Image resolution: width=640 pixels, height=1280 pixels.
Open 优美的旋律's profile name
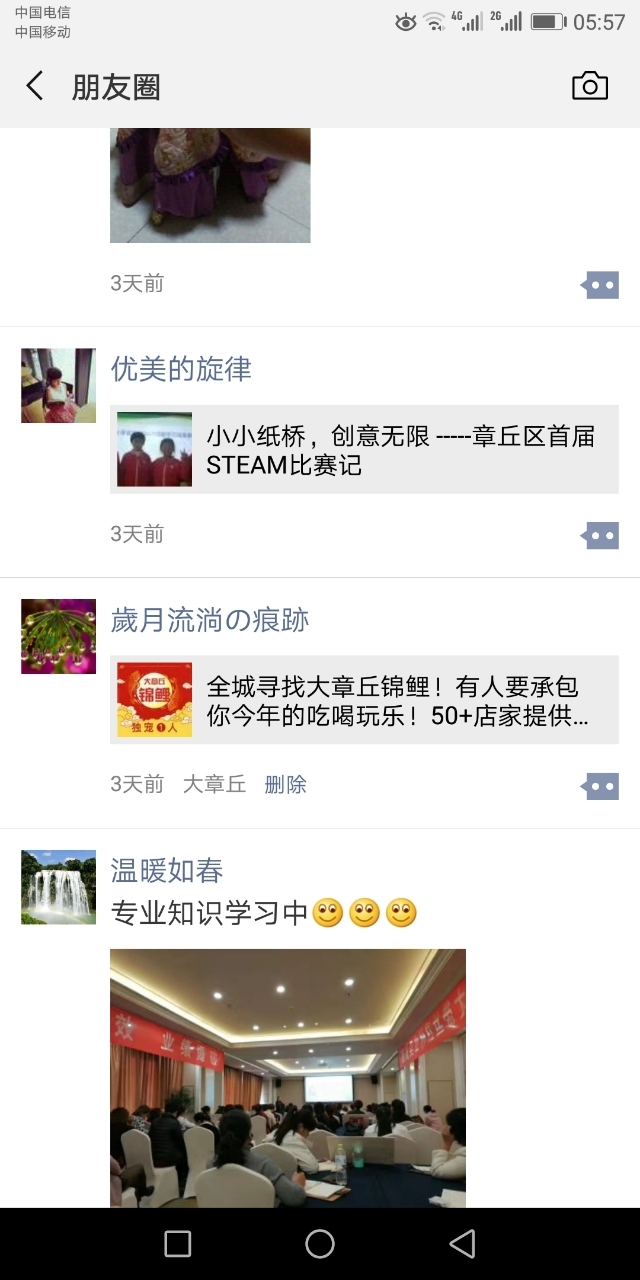(181, 370)
